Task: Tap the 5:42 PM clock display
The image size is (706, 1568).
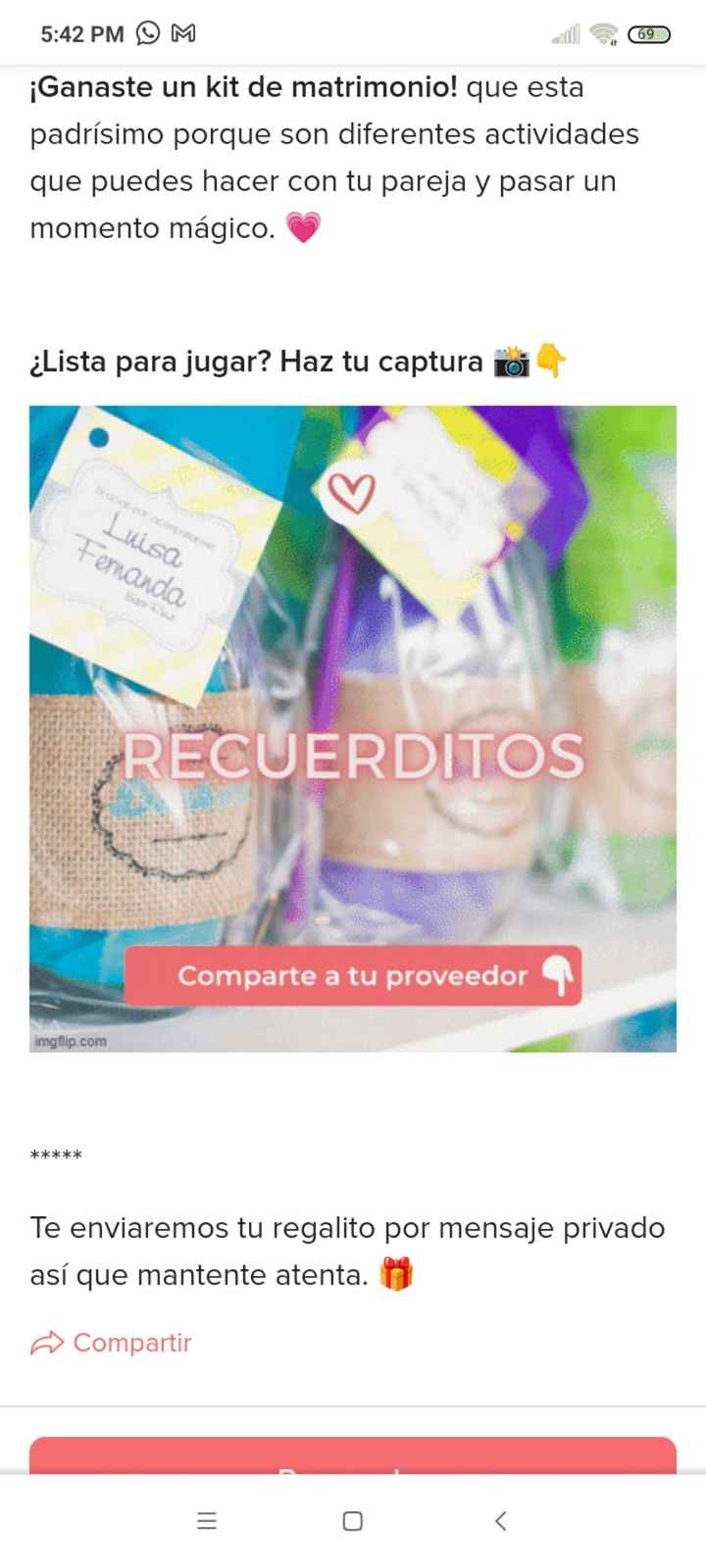Action: pos(81,31)
